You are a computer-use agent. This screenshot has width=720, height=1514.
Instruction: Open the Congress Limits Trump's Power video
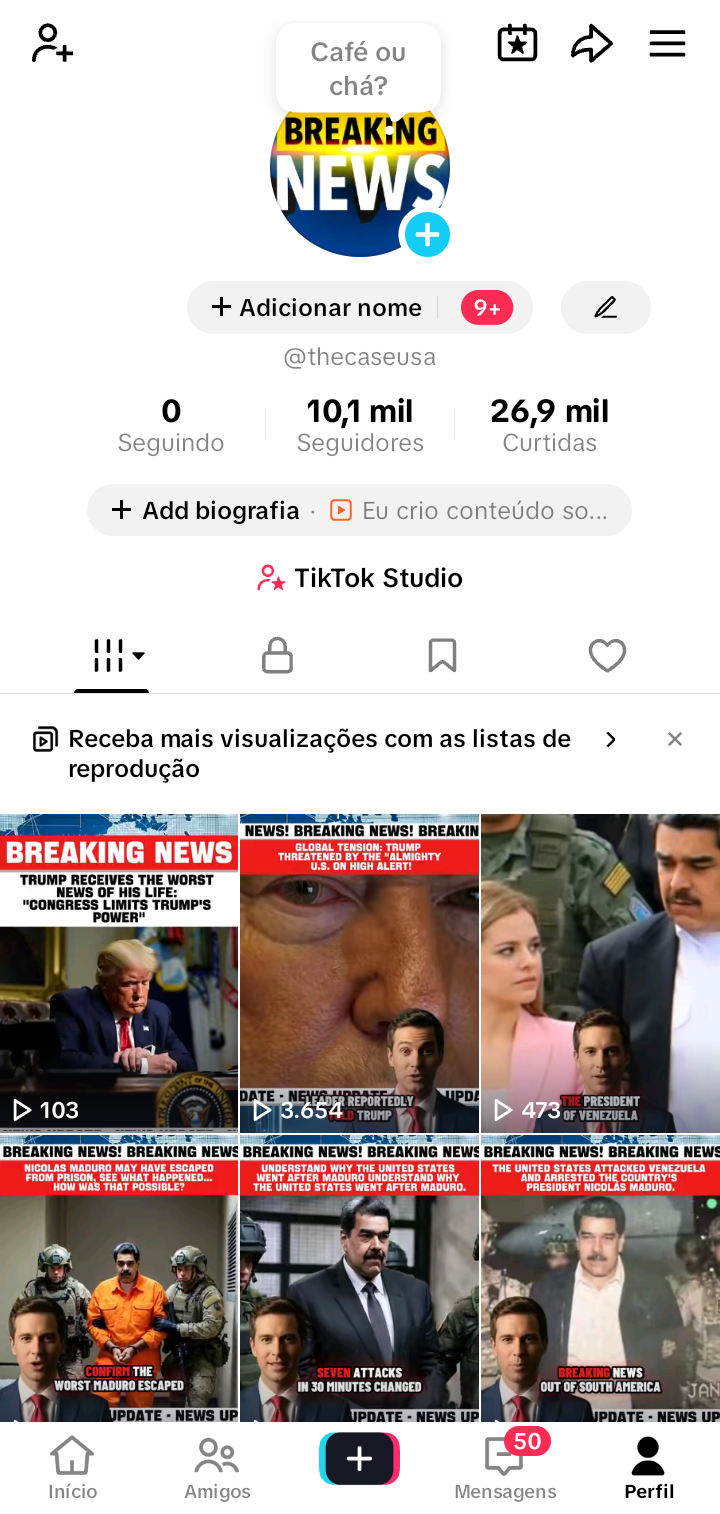click(x=119, y=972)
